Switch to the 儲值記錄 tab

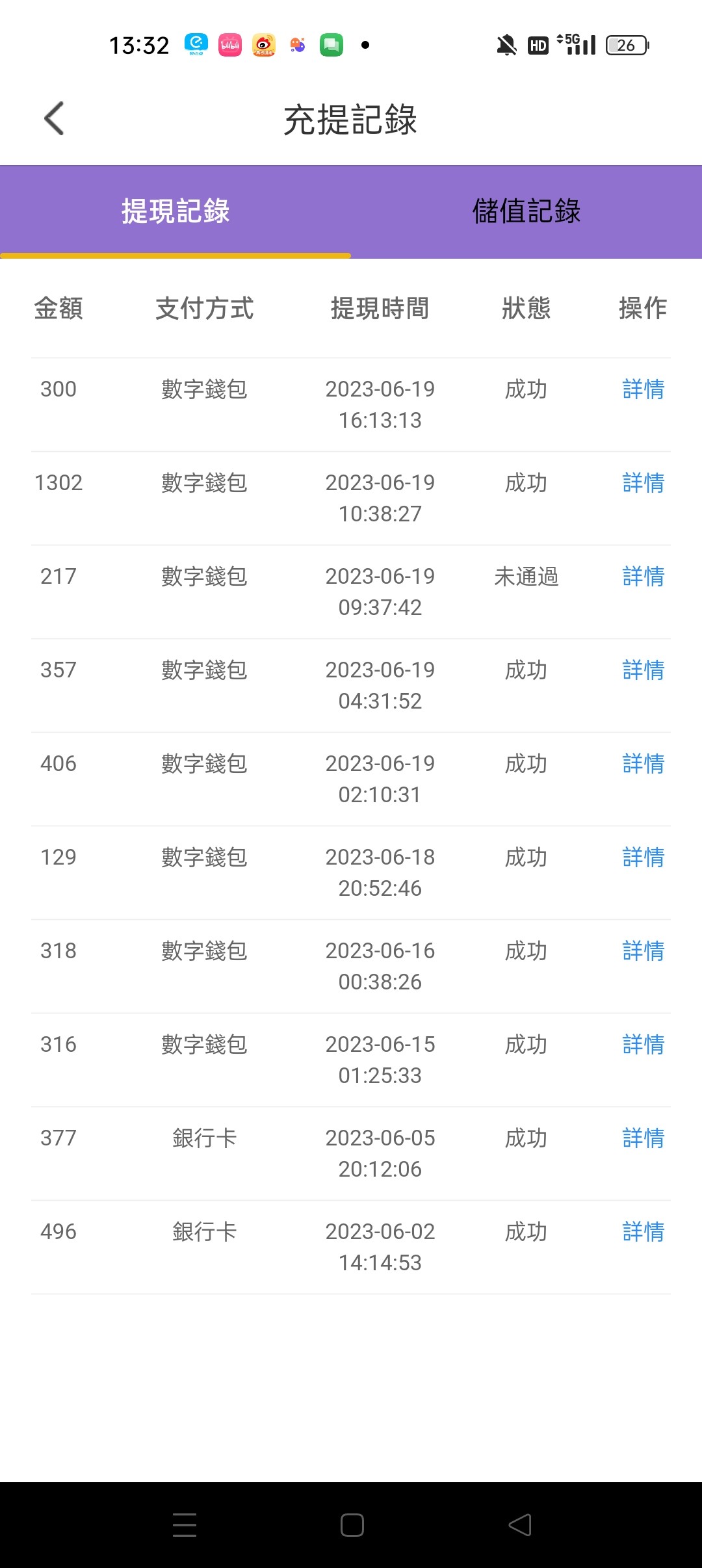click(526, 211)
